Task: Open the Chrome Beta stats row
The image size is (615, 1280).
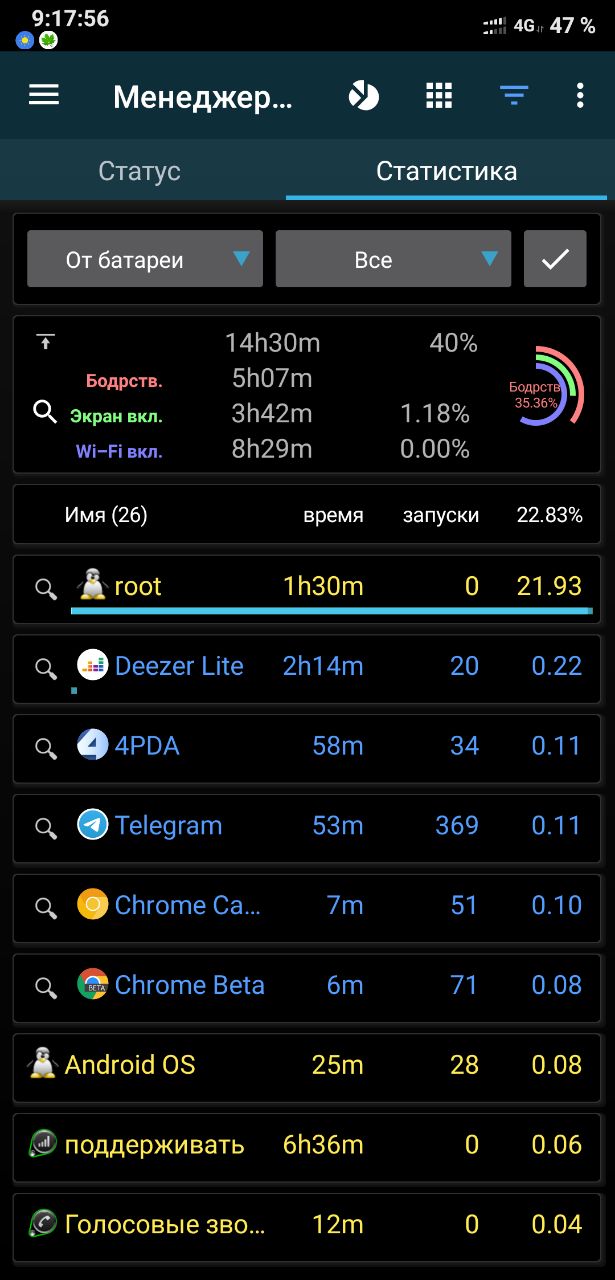Action: pos(307,987)
